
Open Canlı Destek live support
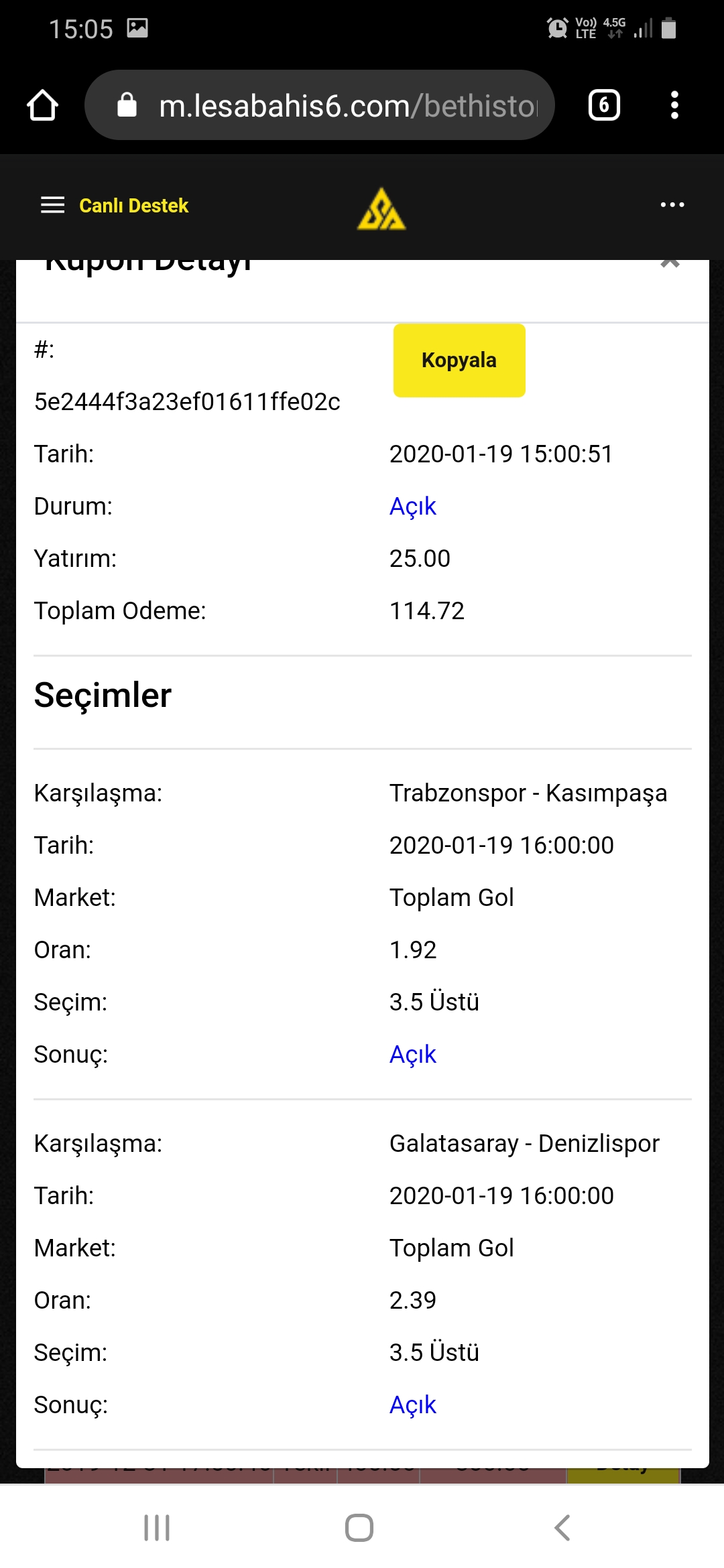133,206
